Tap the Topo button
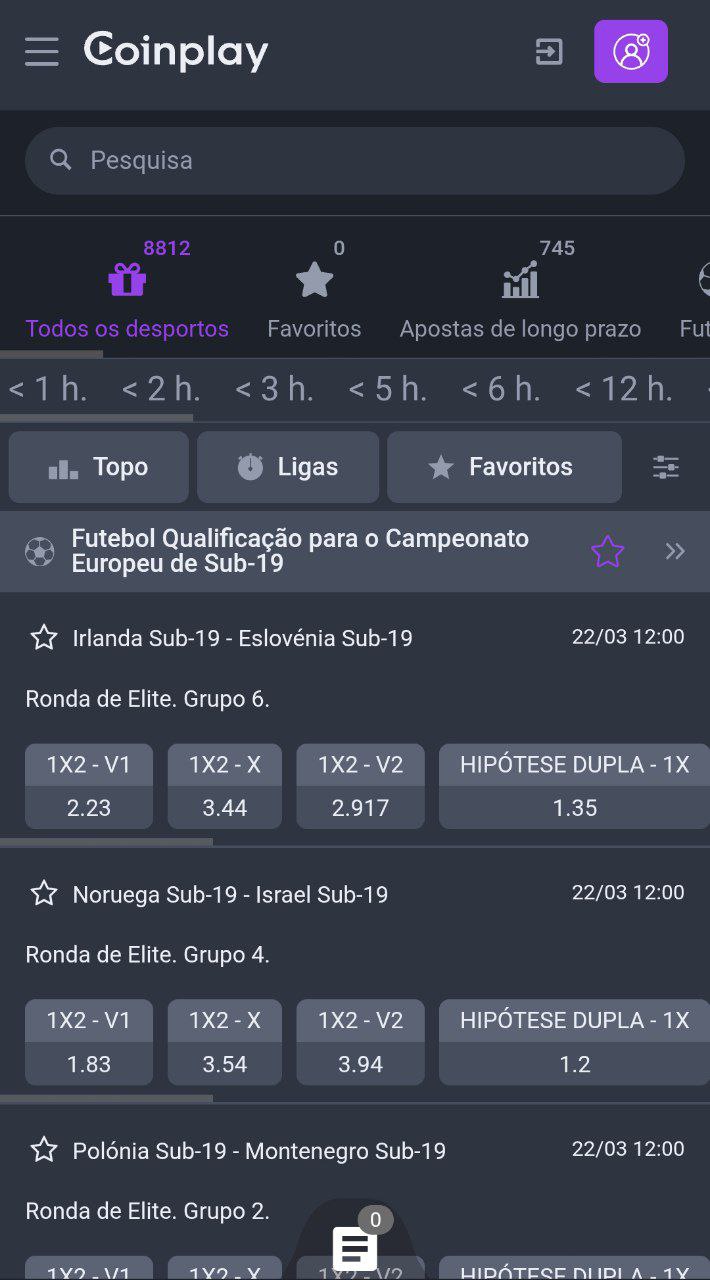 point(98,467)
